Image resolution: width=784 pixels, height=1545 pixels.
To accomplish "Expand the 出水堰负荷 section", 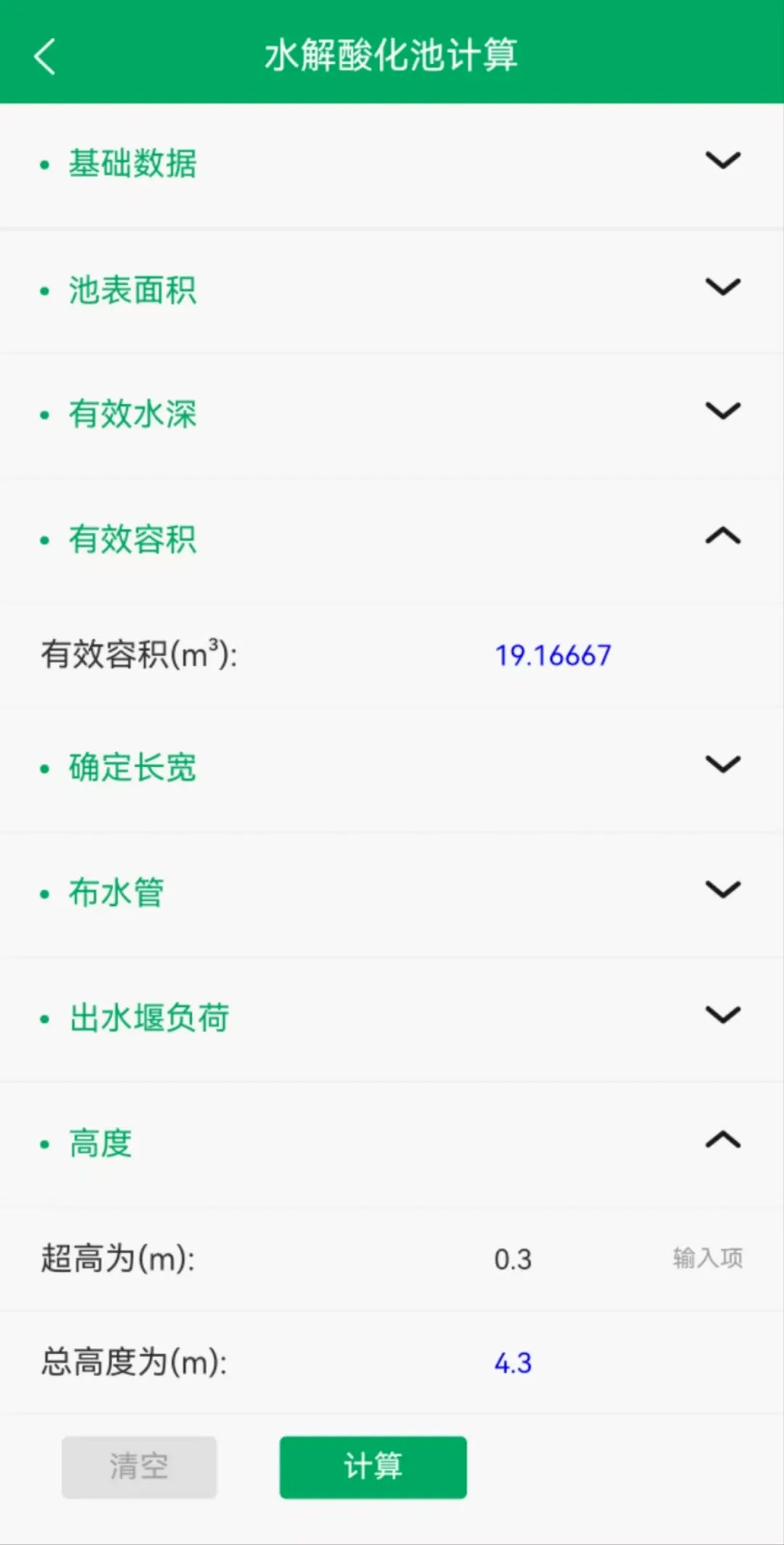I will tap(722, 1015).
